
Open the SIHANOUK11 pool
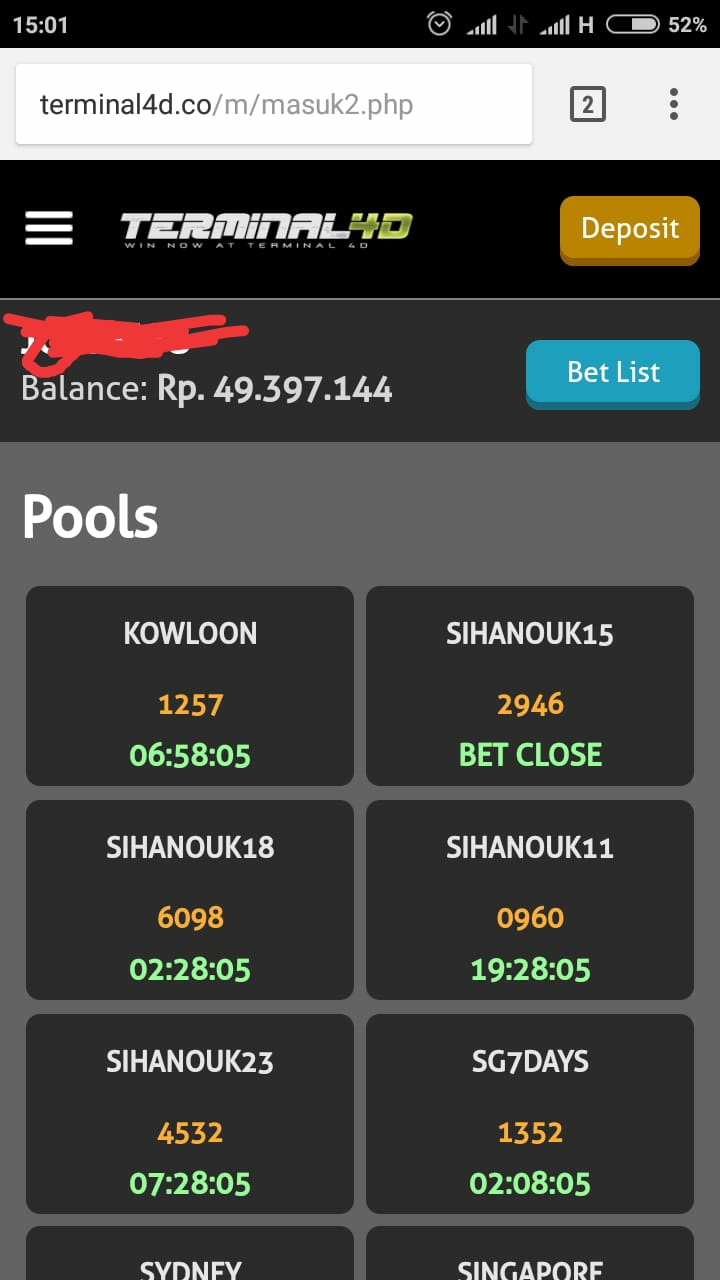coord(530,900)
